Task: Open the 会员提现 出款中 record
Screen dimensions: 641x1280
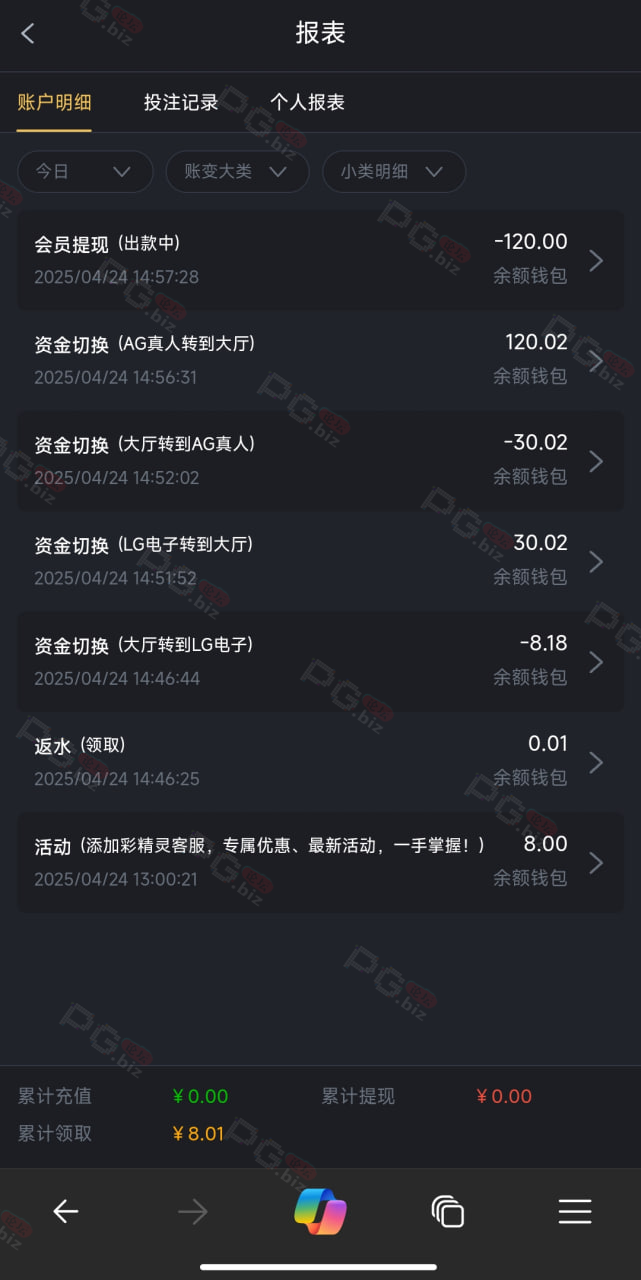Action: tap(320, 260)
